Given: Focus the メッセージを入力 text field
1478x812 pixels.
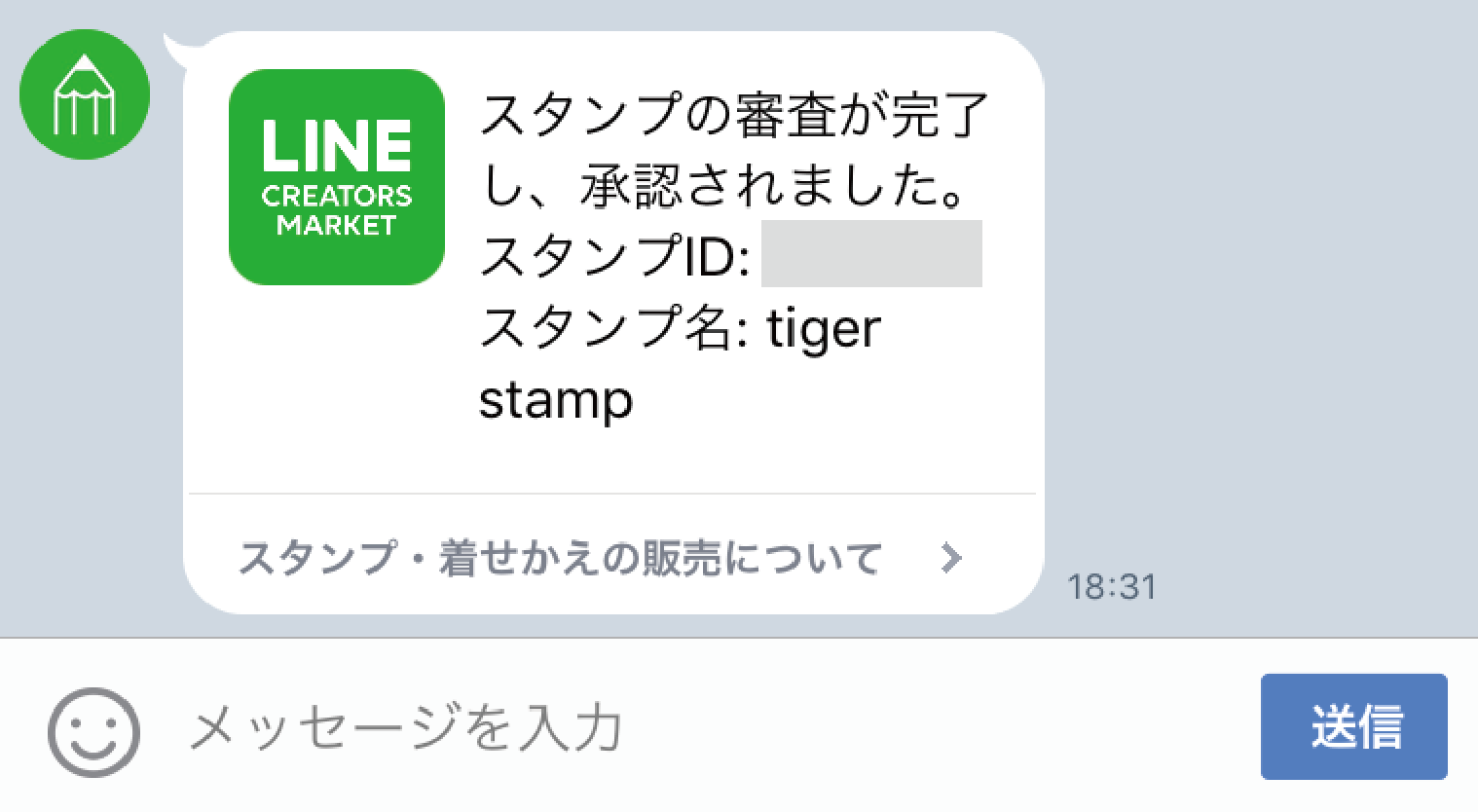Looking at the screenshot, I should [682, 728].
